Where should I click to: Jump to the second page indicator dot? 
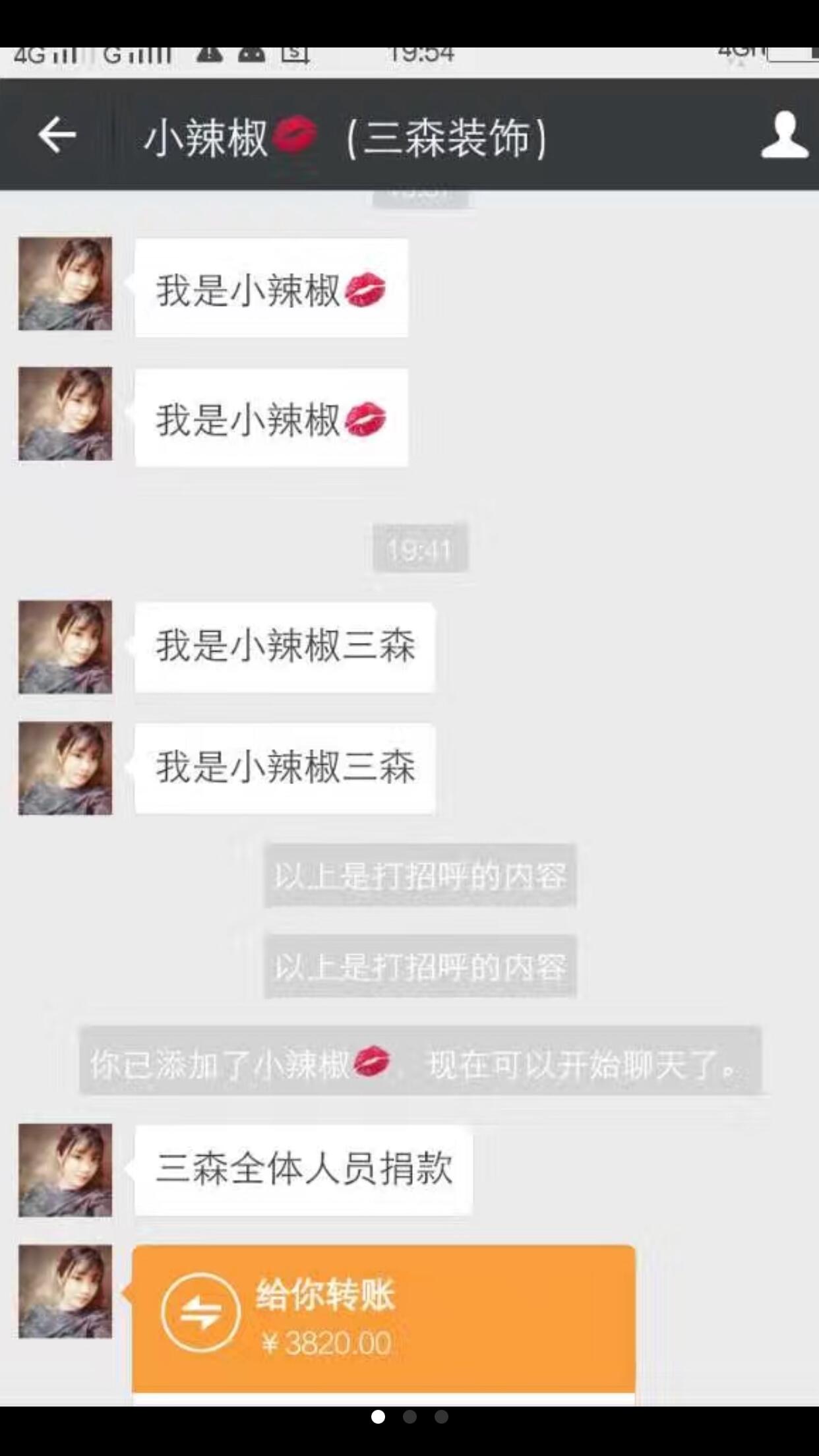pyautogui.click(x=409, y=1416)
